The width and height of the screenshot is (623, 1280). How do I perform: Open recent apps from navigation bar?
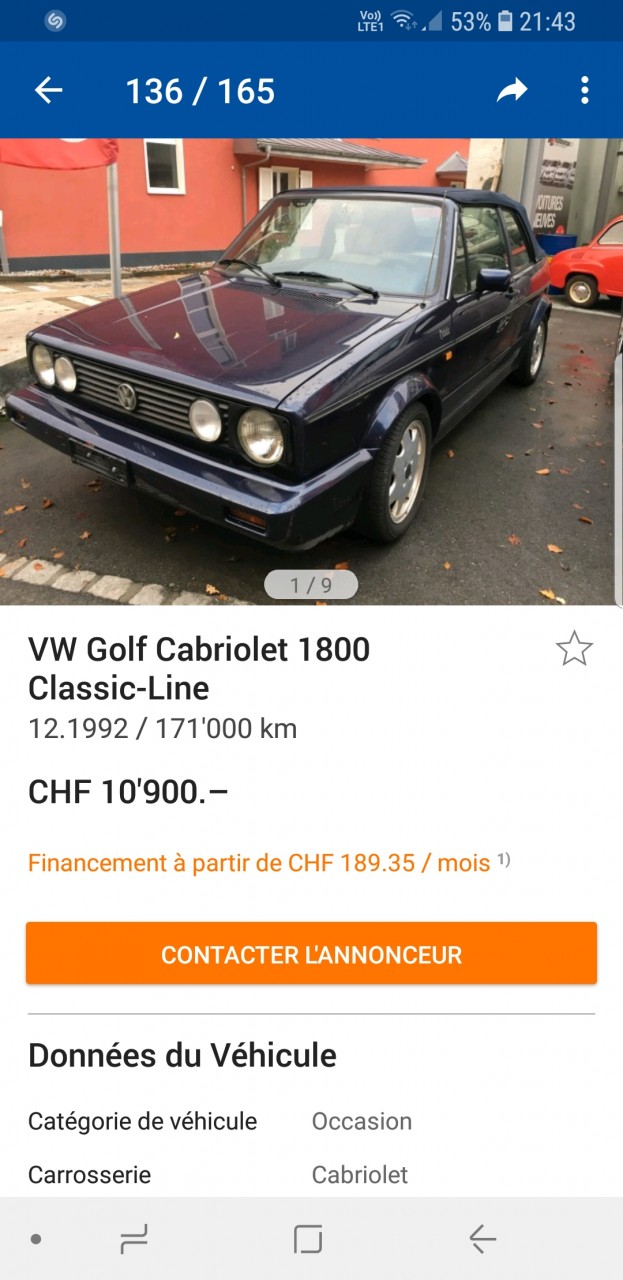coord(134,1240)
